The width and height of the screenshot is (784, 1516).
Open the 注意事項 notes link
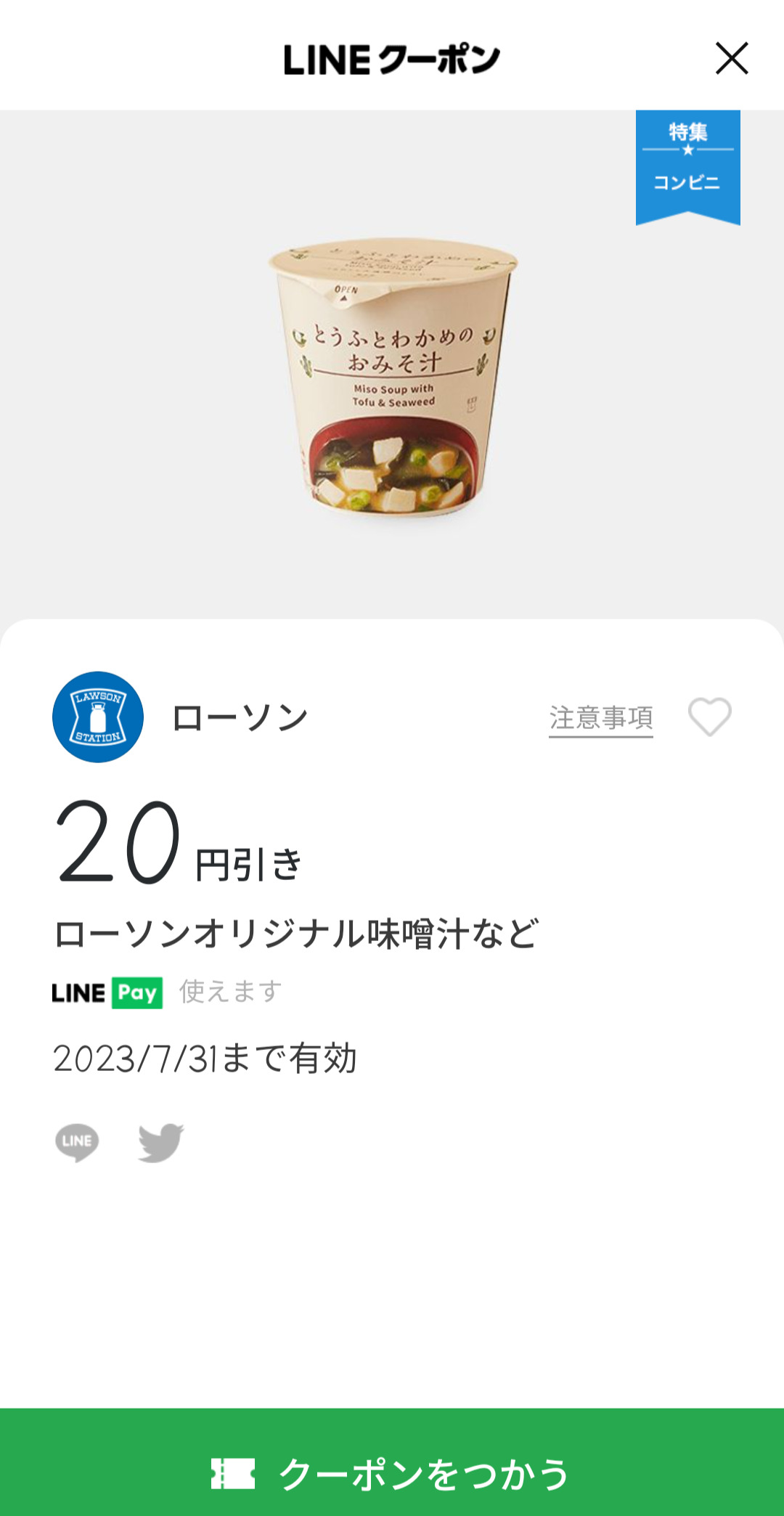pyautogui.click(x=600, y=718)
